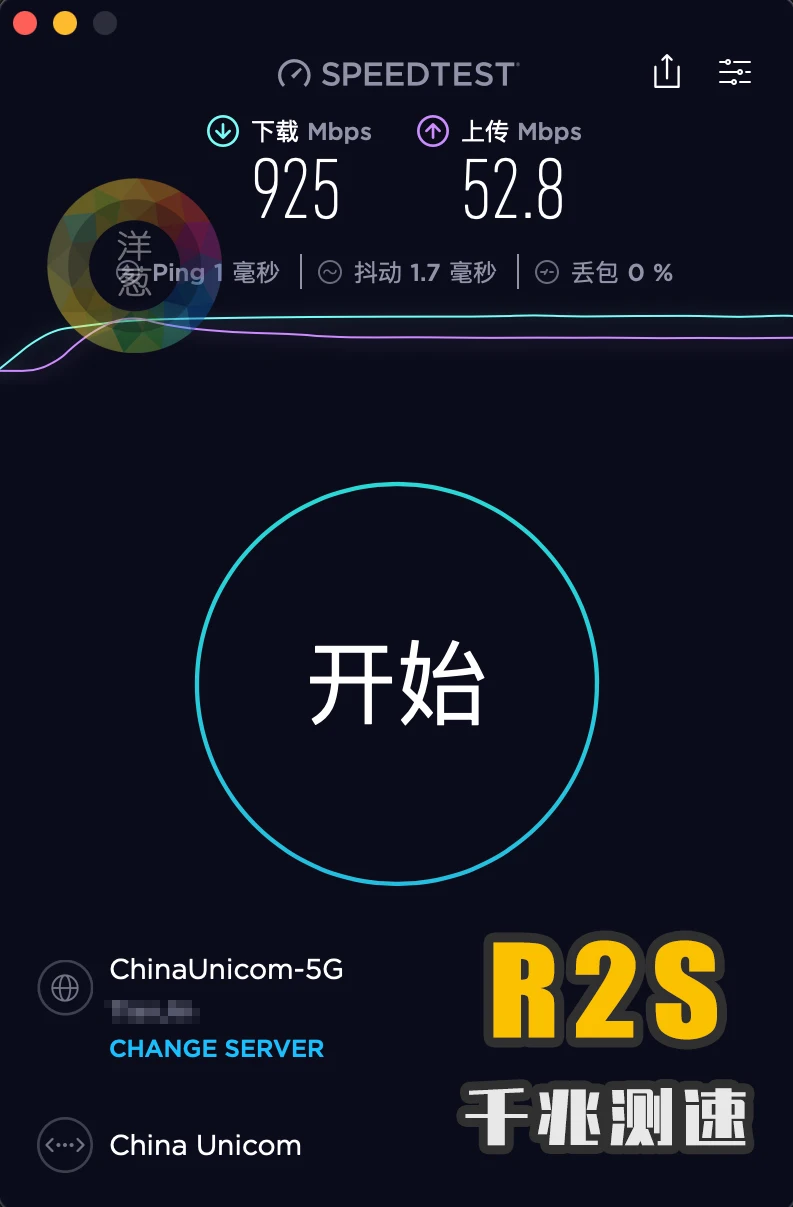Open the Speedtest settings sliders
The height and width of the screenshot is (1207, 793).
(734, 72)
